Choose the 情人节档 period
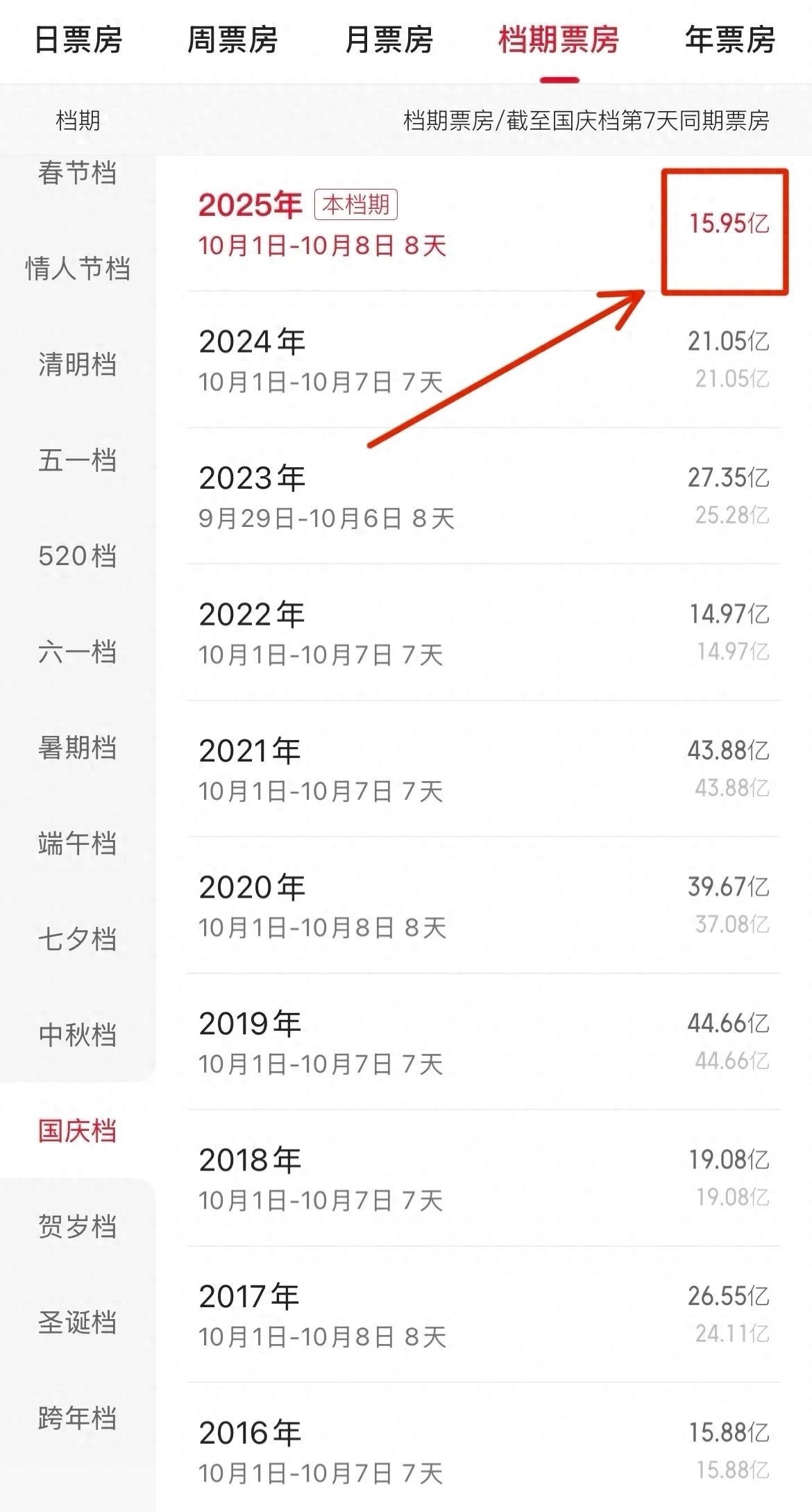 point(78,269)
